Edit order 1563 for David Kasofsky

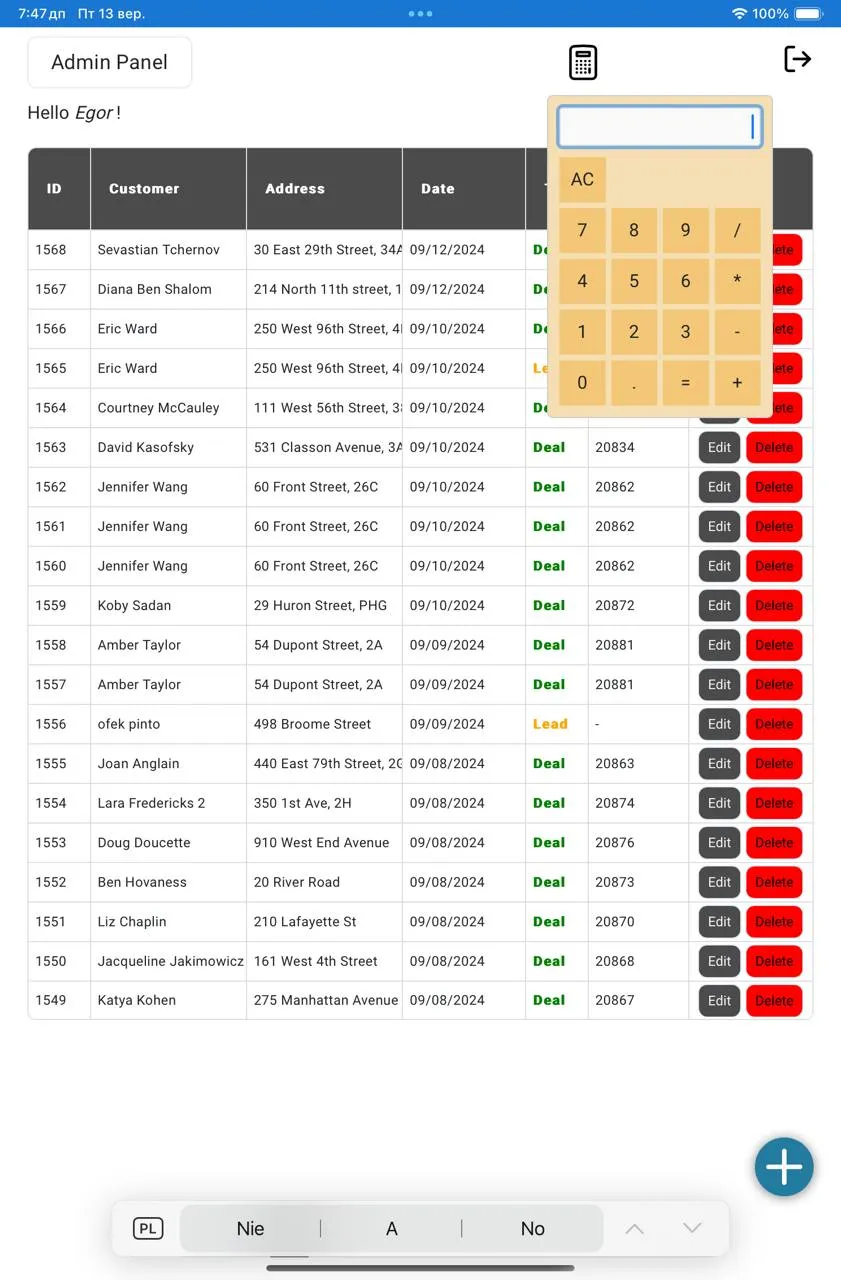tap(719, 447)
